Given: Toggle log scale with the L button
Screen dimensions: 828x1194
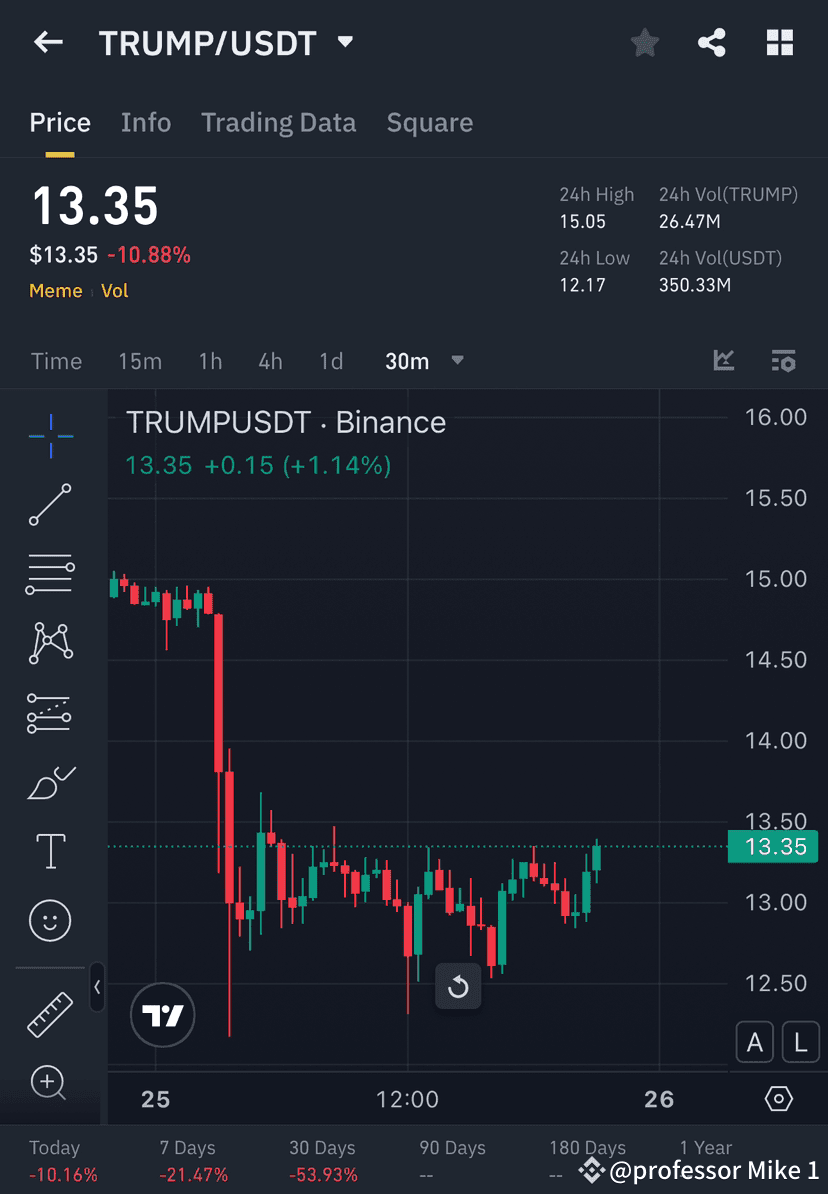Looking at the screenshot, I should pos(800,1041).
